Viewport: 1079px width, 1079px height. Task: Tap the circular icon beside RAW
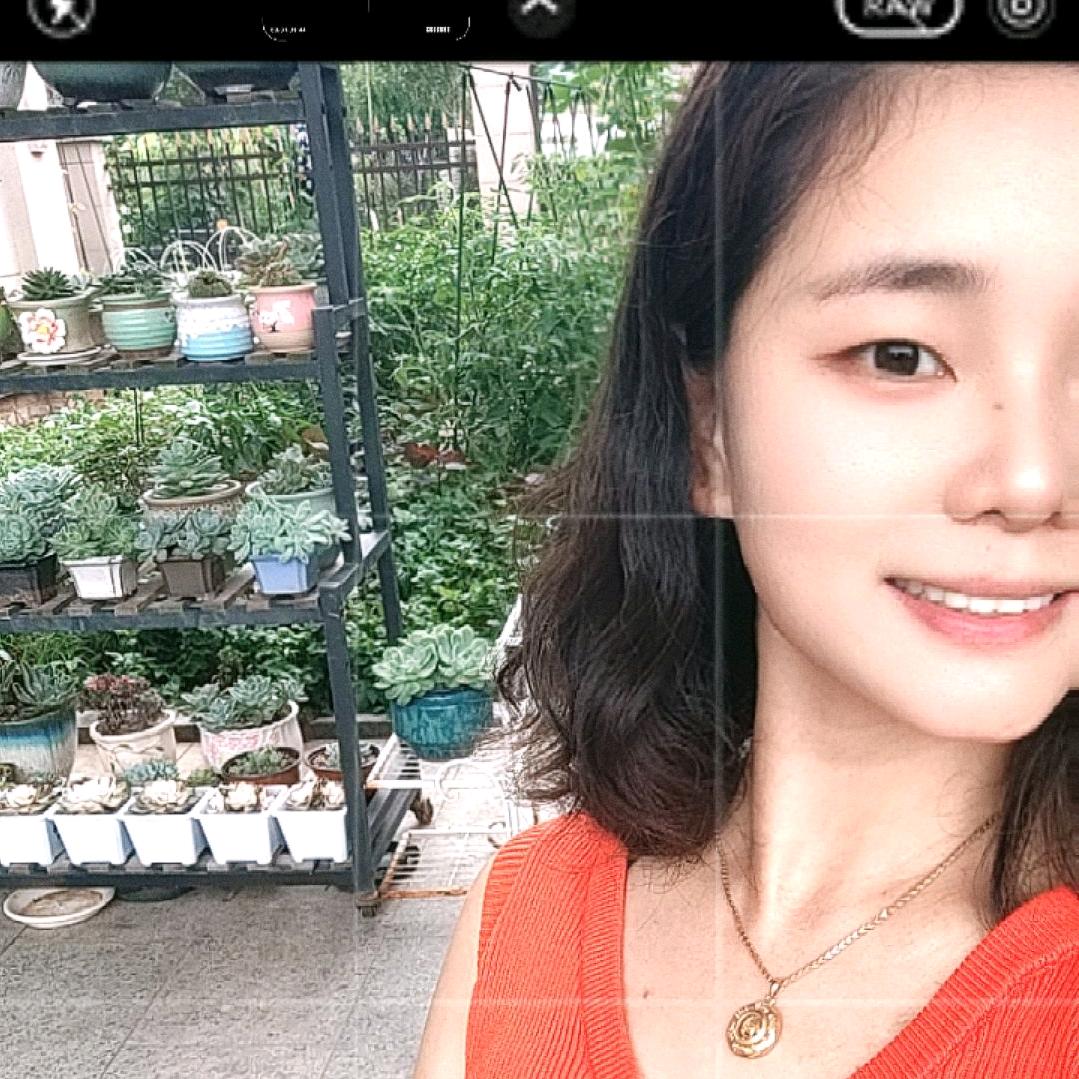[x=1021, y=12]
